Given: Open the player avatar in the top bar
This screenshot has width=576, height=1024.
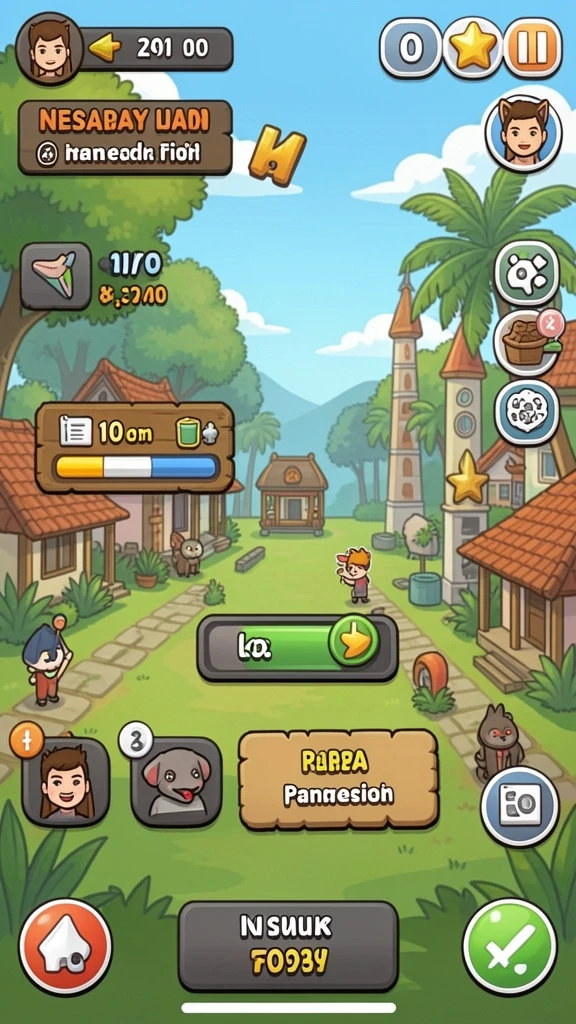Looking at the screenshot, I should pyautogui.click(x=49, y=48).
